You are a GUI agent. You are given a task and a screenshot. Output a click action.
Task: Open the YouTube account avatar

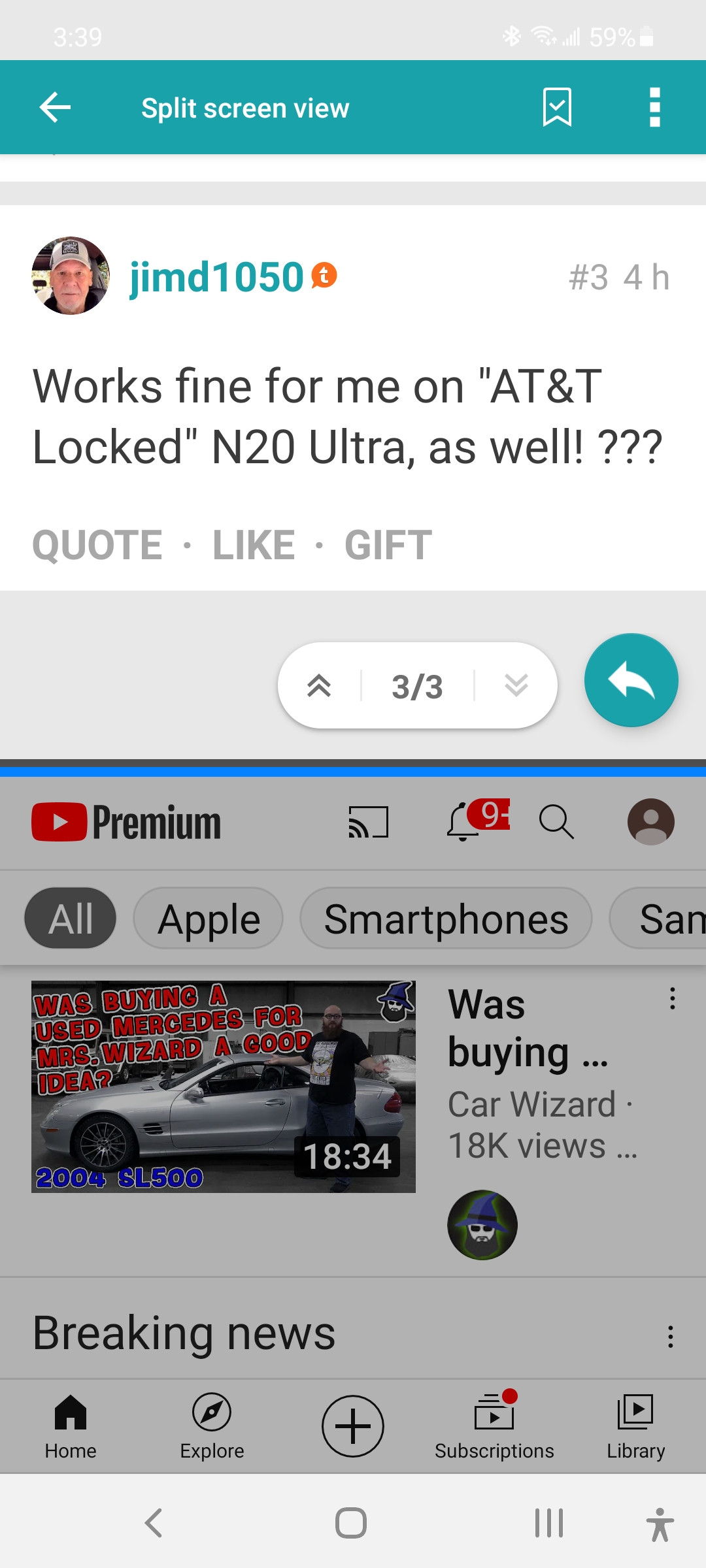tap(650, 821)
